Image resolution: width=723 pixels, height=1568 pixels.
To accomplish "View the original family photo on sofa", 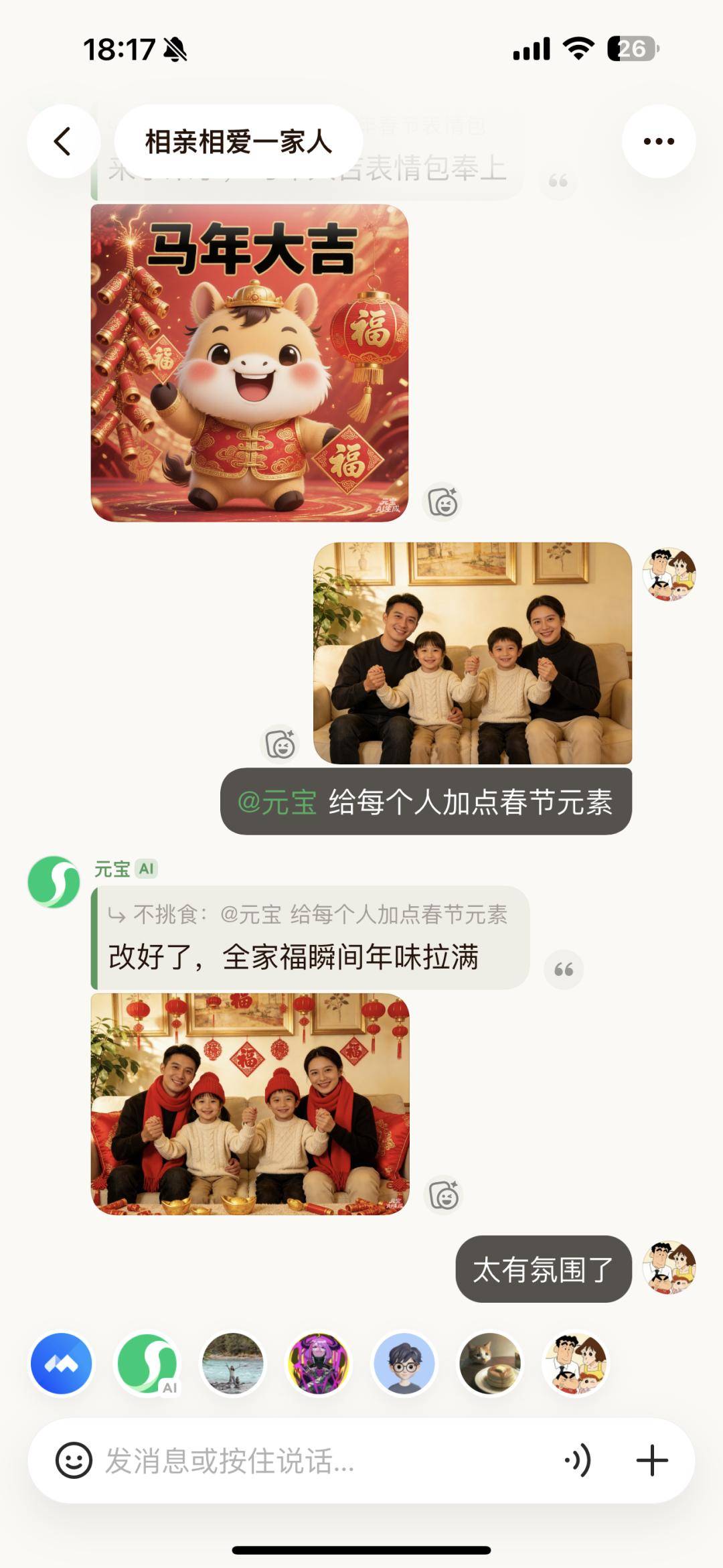I will tap(472, 653).
